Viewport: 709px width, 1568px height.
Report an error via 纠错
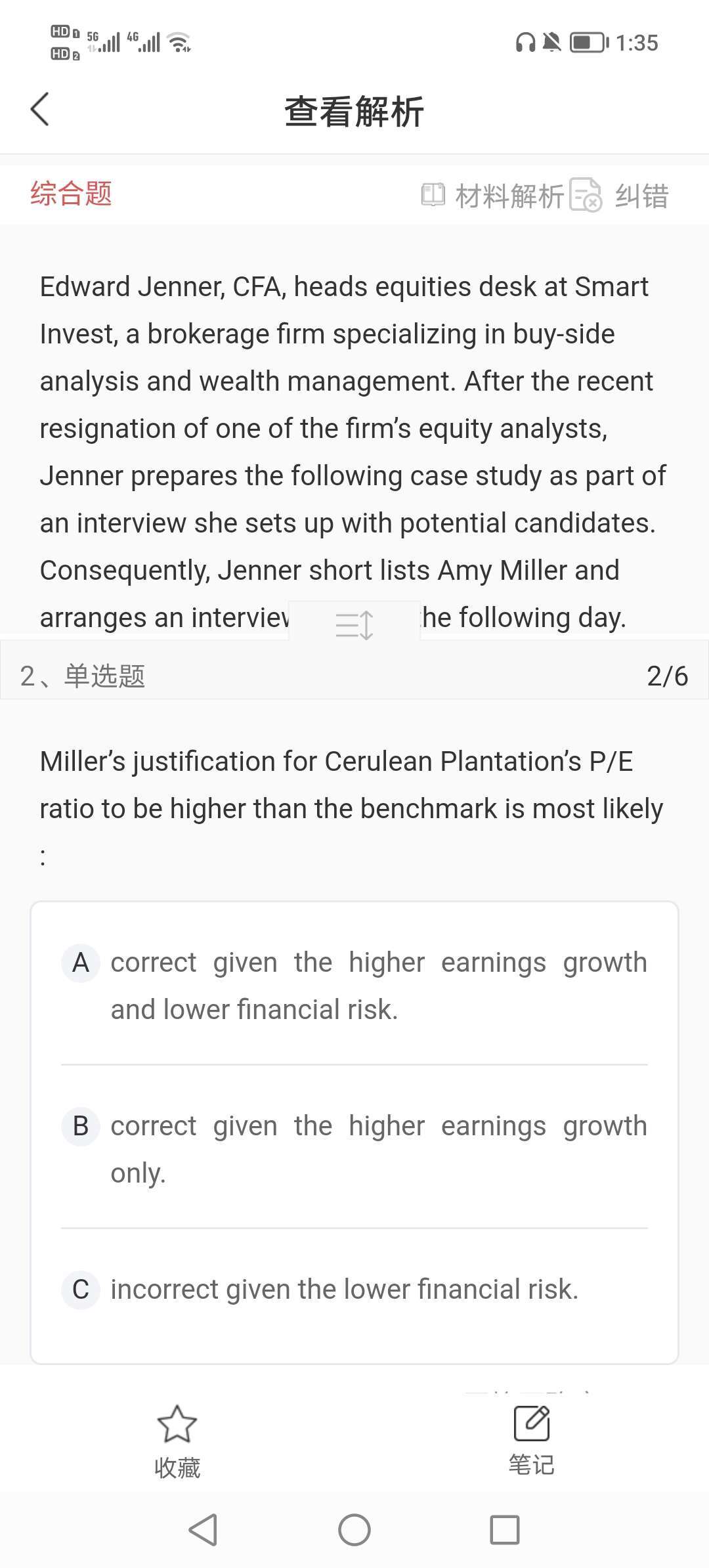[619, 196]
